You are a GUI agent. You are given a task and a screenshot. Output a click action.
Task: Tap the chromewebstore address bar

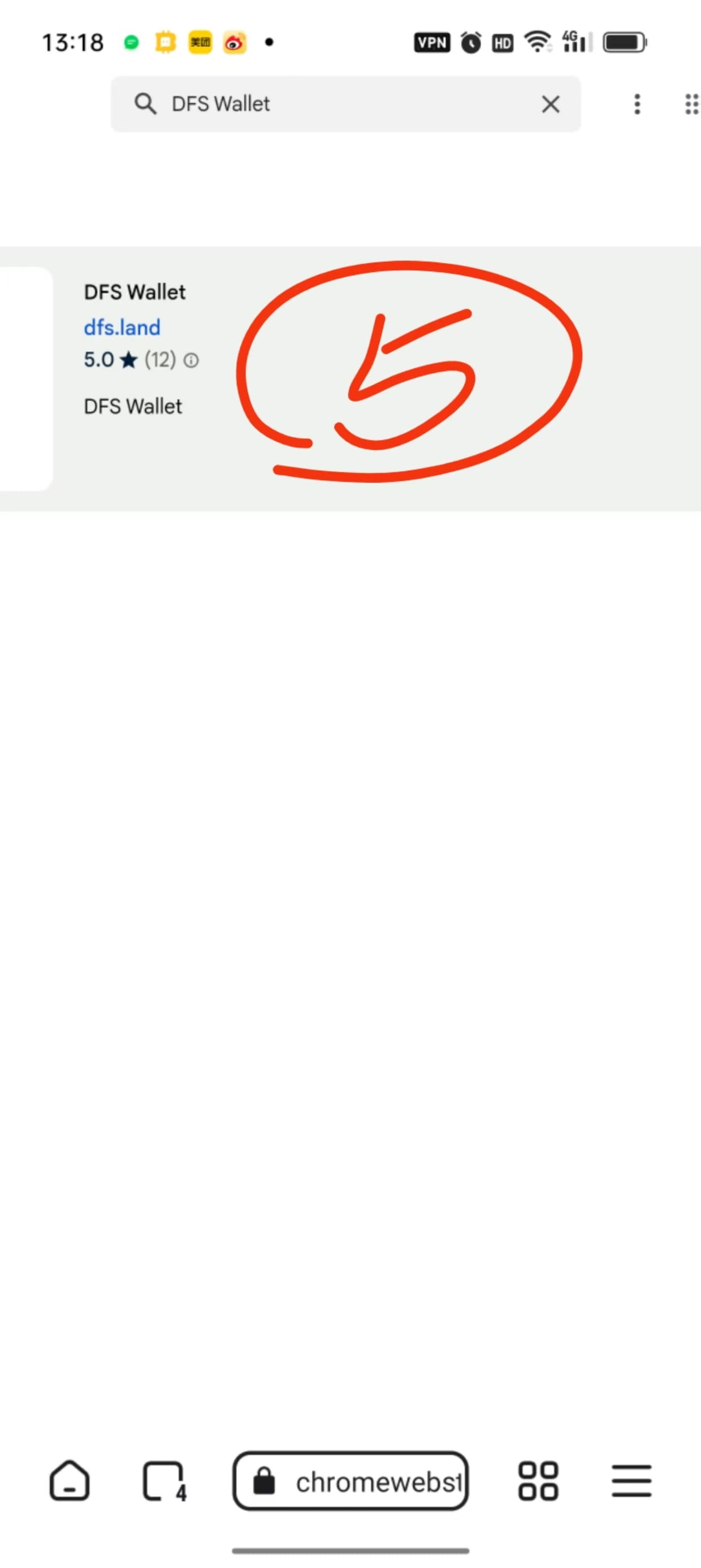pos(350,1481)
